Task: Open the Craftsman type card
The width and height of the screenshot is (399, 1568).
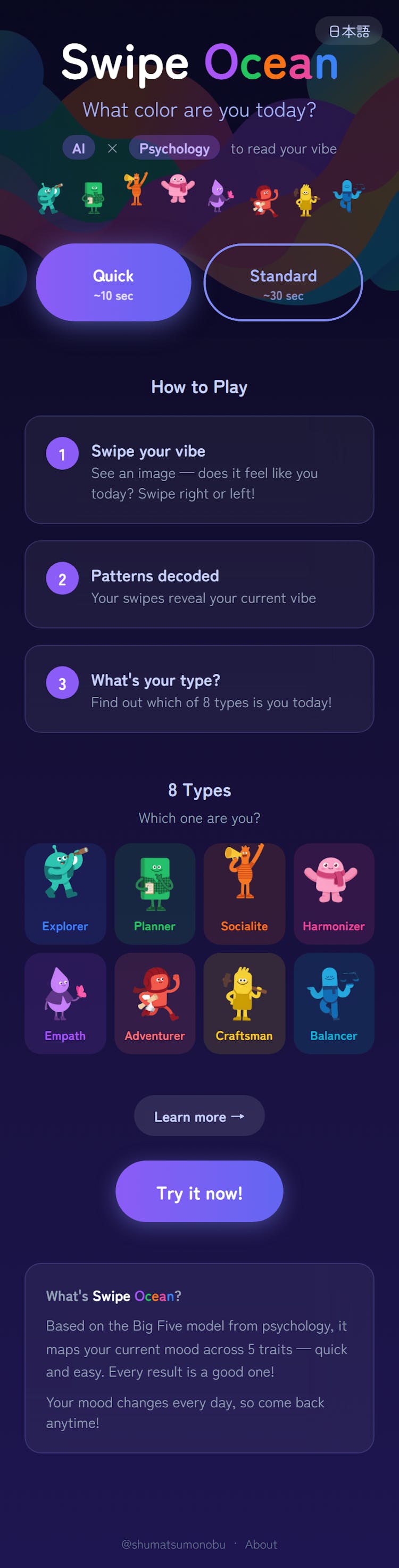Action: 244,1003
